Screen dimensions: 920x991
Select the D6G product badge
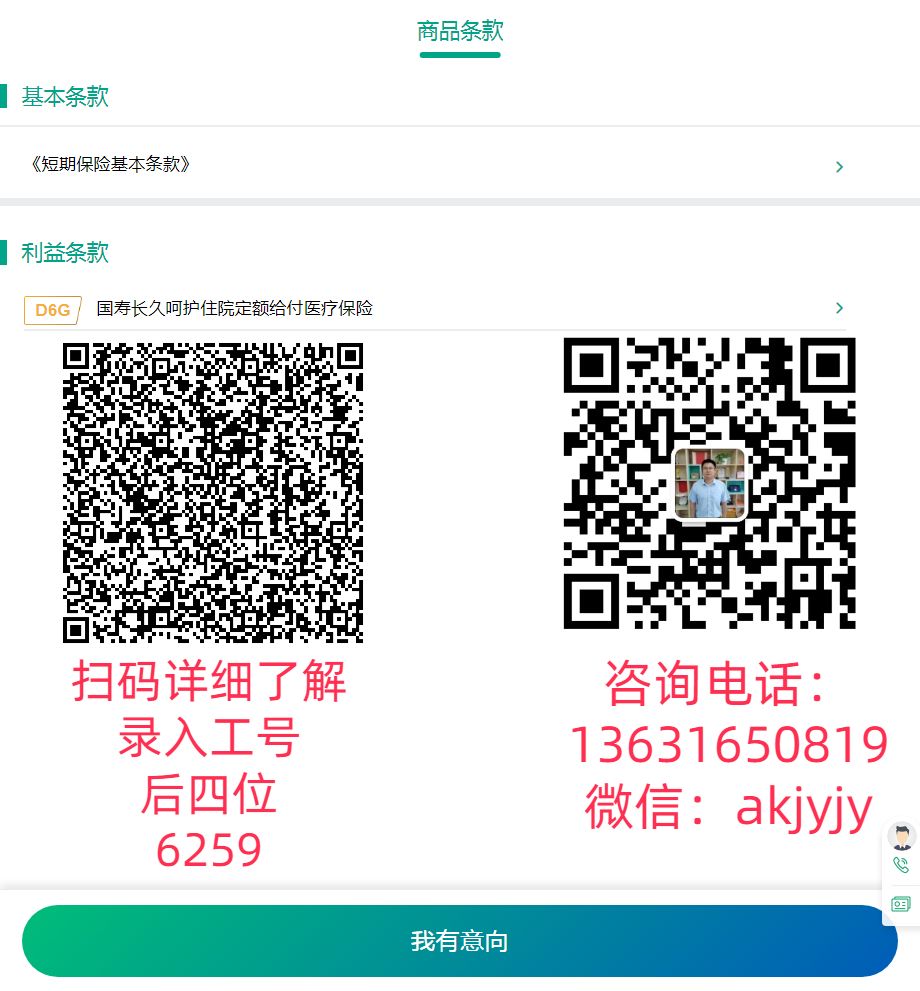(x=51, y=310)
